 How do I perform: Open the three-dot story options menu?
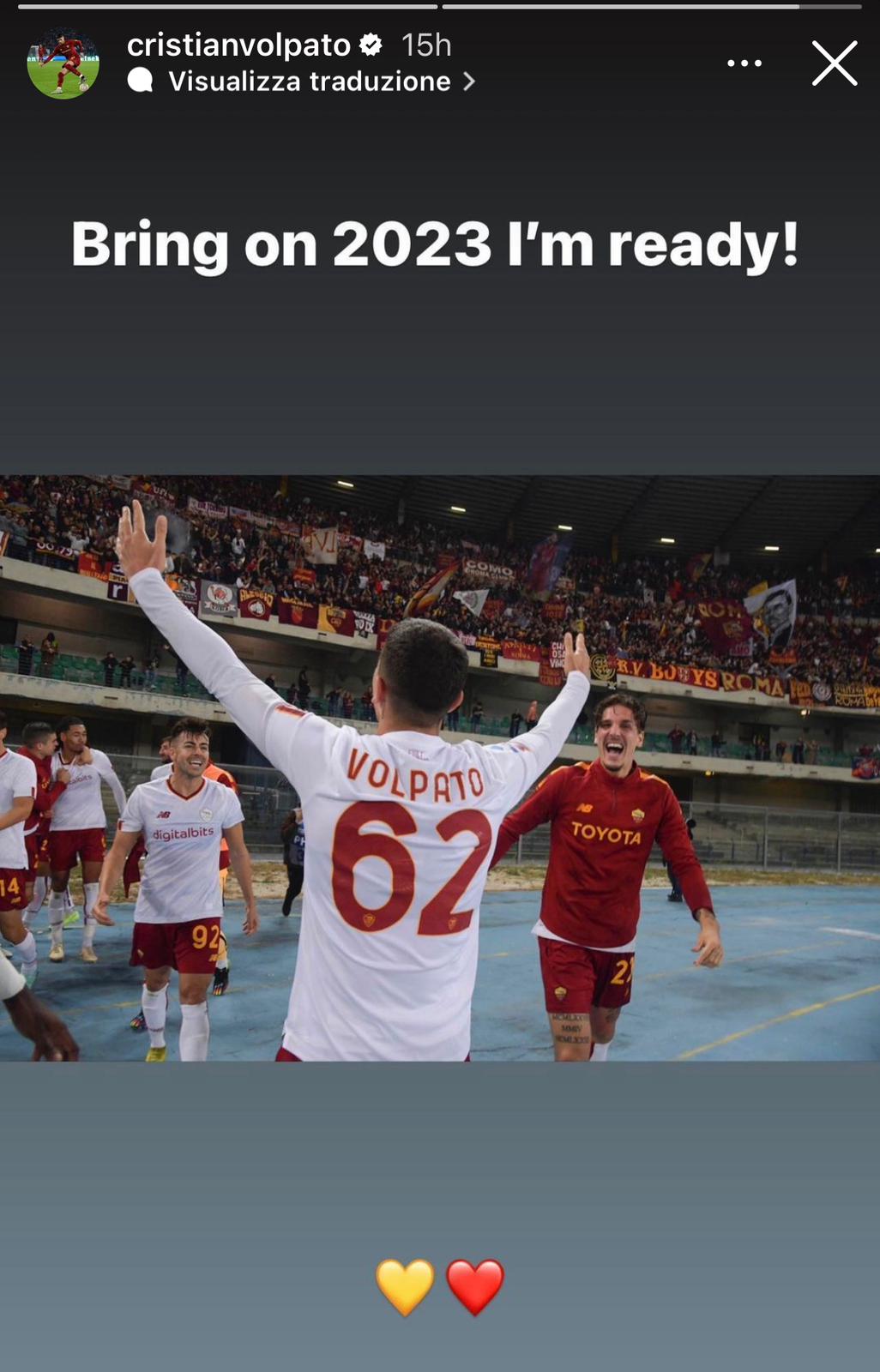pyautogui.click(x=744, y=63)
